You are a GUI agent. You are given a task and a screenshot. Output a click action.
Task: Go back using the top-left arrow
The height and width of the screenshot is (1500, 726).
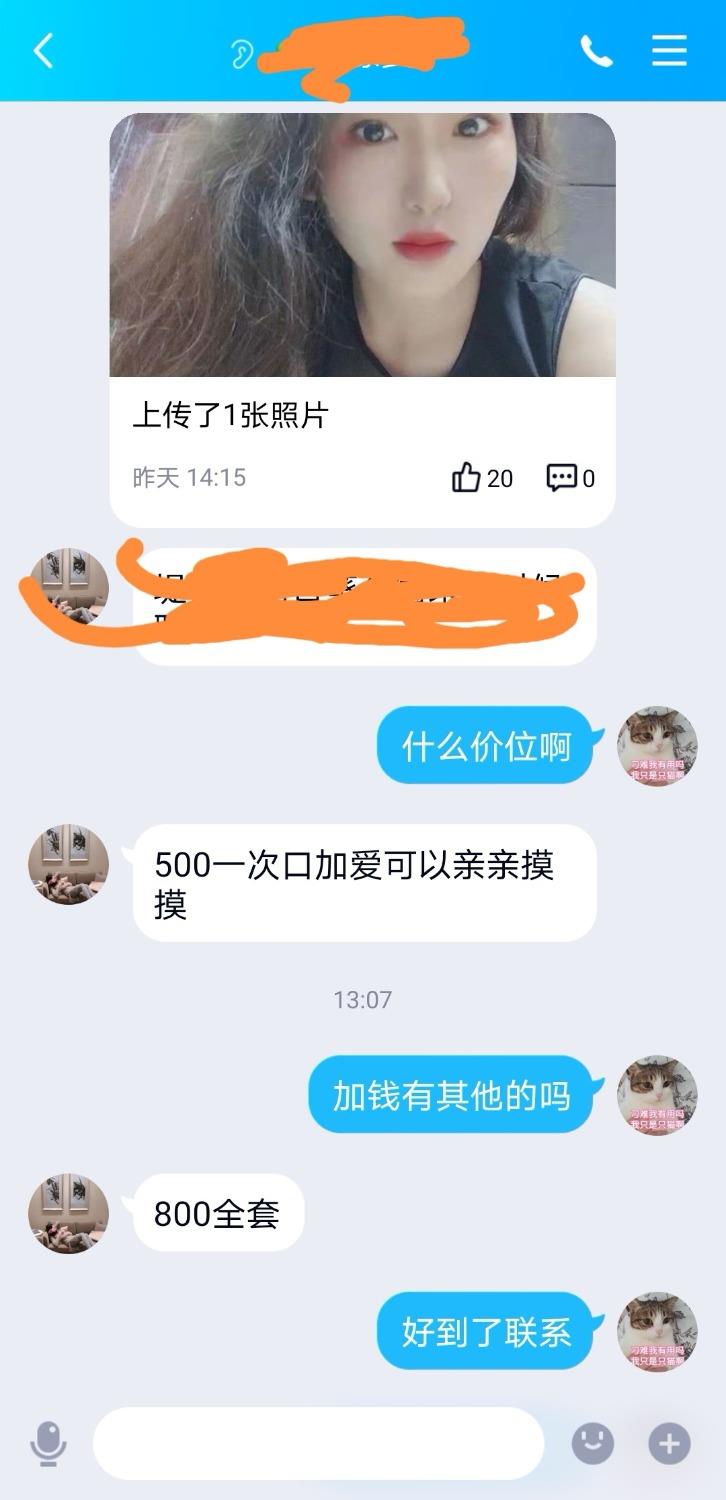coord(43,51)
